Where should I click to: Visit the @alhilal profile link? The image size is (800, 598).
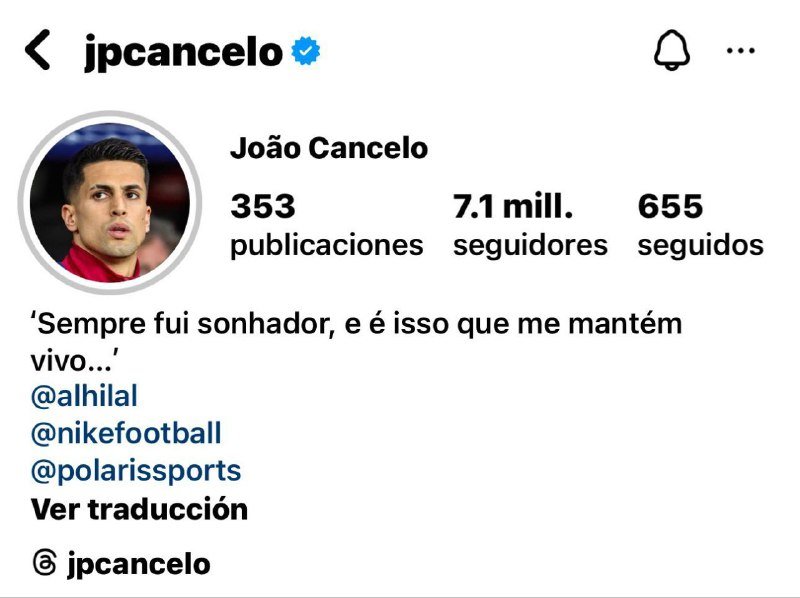coord(85,396)
